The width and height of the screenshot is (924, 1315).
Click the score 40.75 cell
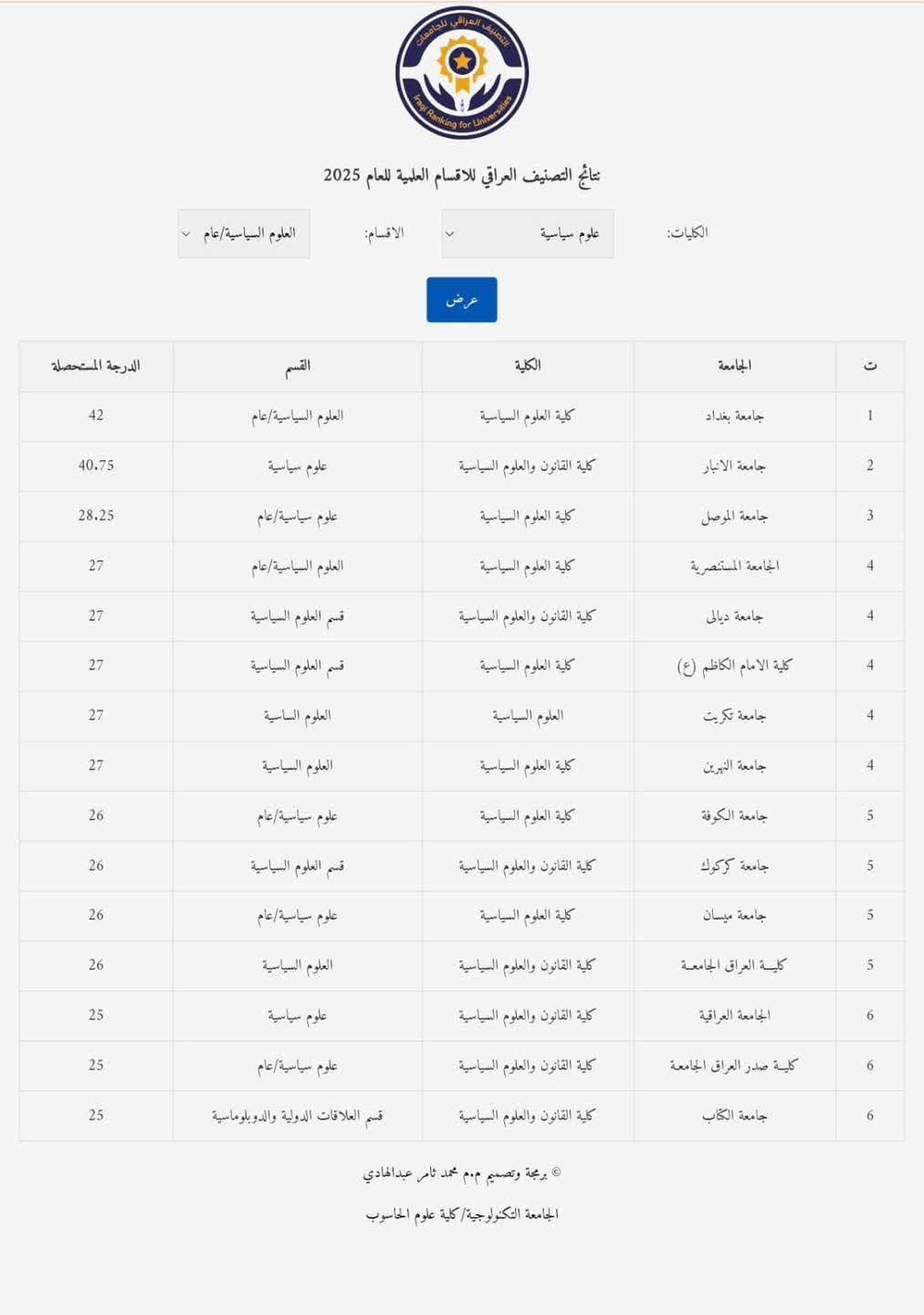pyautogui.click(x=94, y=466)
